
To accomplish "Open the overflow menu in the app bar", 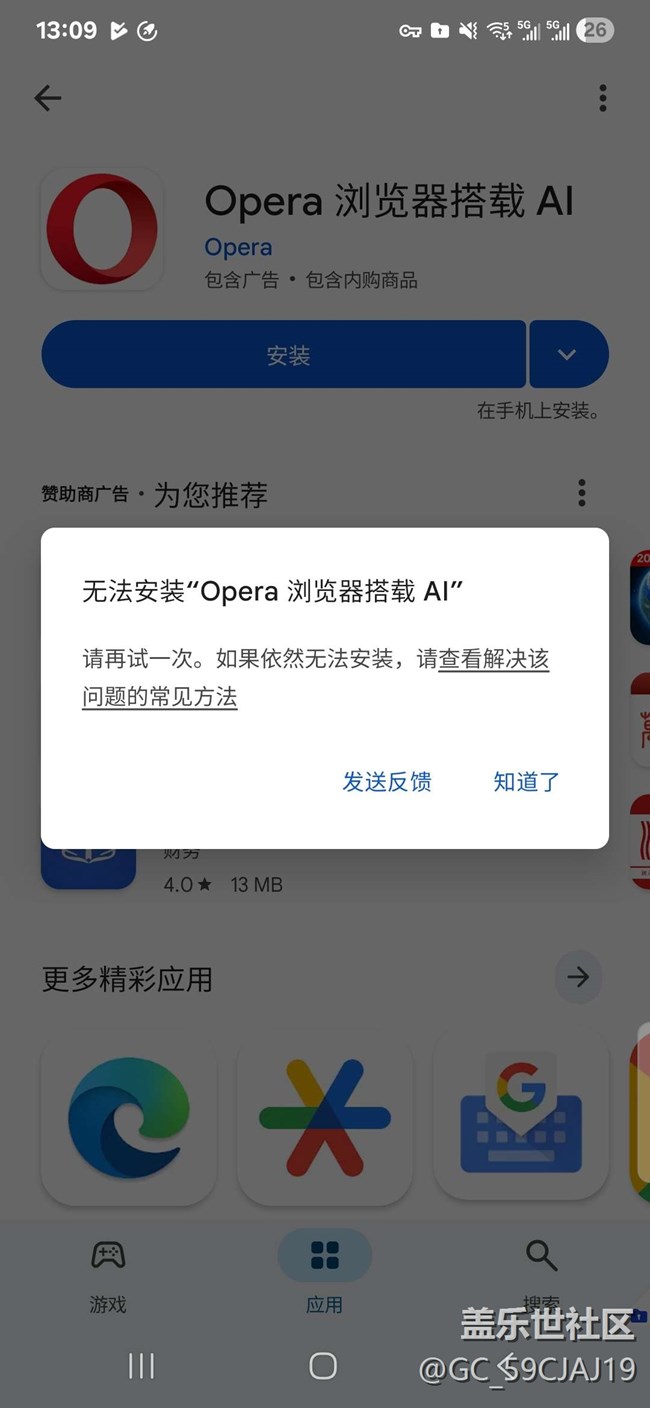I will click(x=602, y=98).
